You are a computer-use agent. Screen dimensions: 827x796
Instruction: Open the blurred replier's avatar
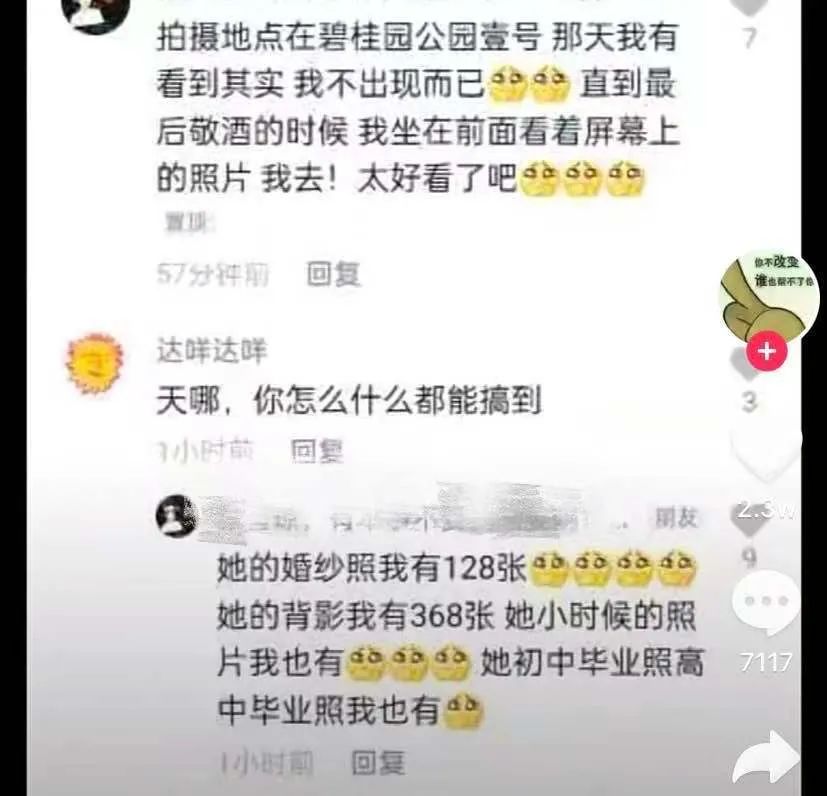click(177, 516)
